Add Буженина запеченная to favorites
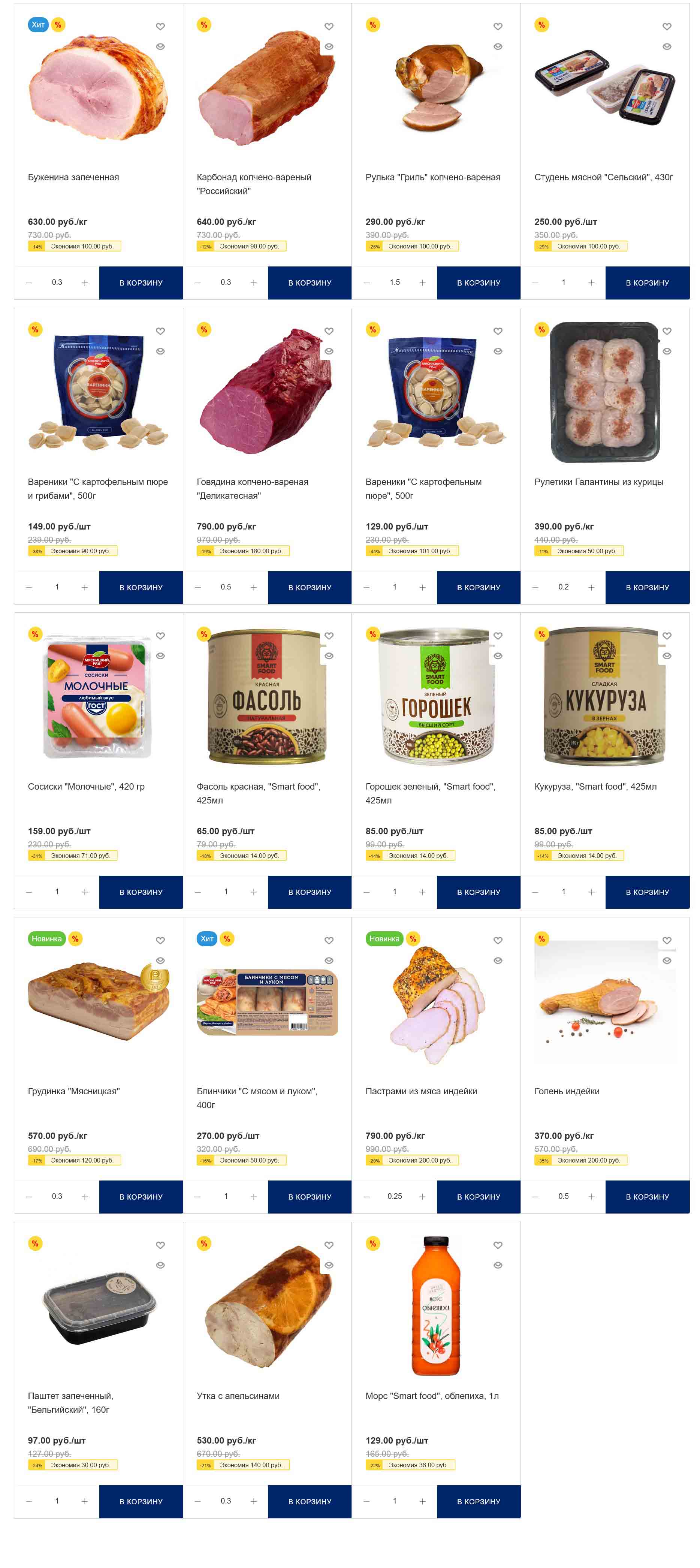Viewport: 700px width, 1568px height. (x=160, y=27)
